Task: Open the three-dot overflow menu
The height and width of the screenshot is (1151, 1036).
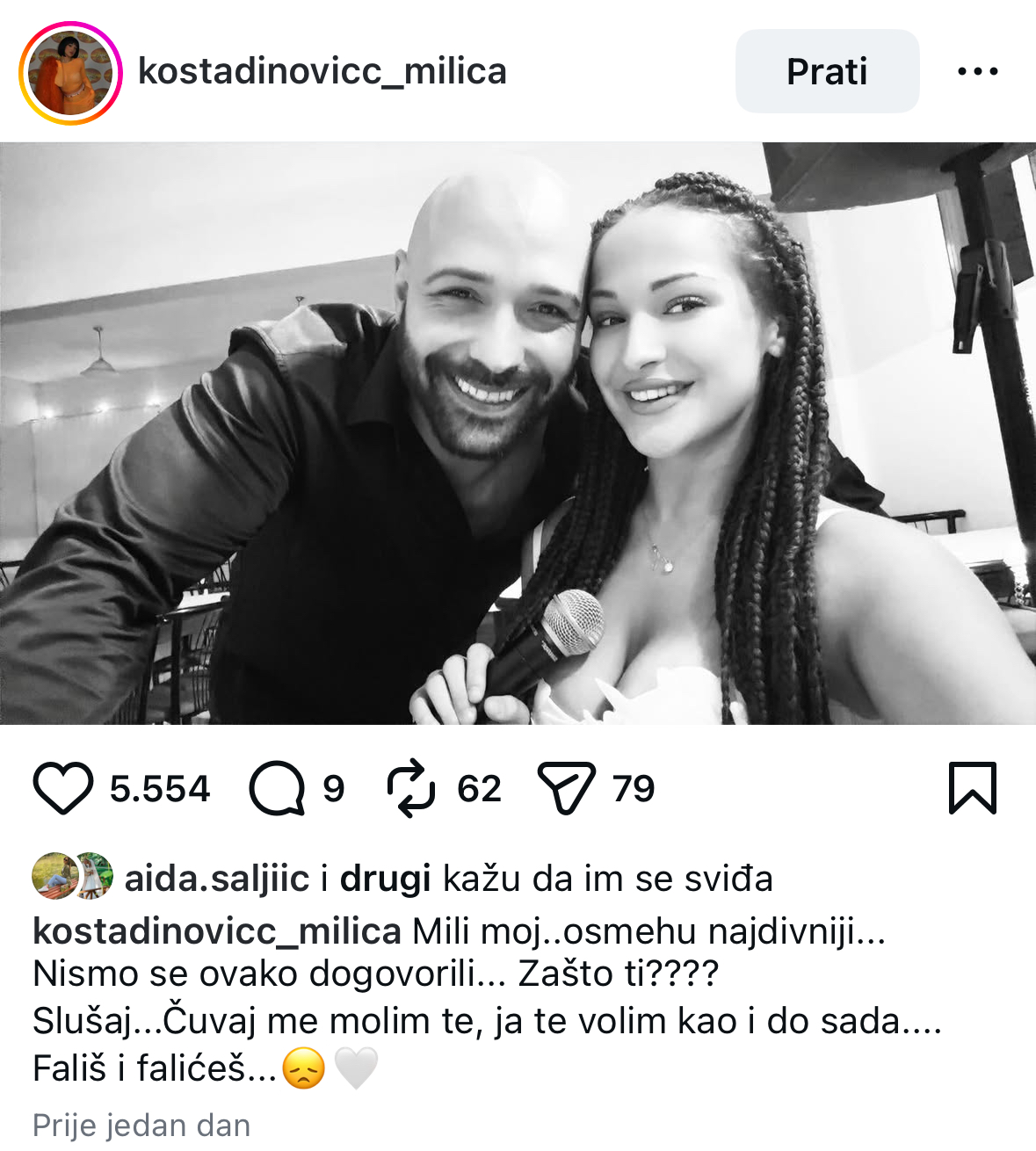Action: coord(977,71)
